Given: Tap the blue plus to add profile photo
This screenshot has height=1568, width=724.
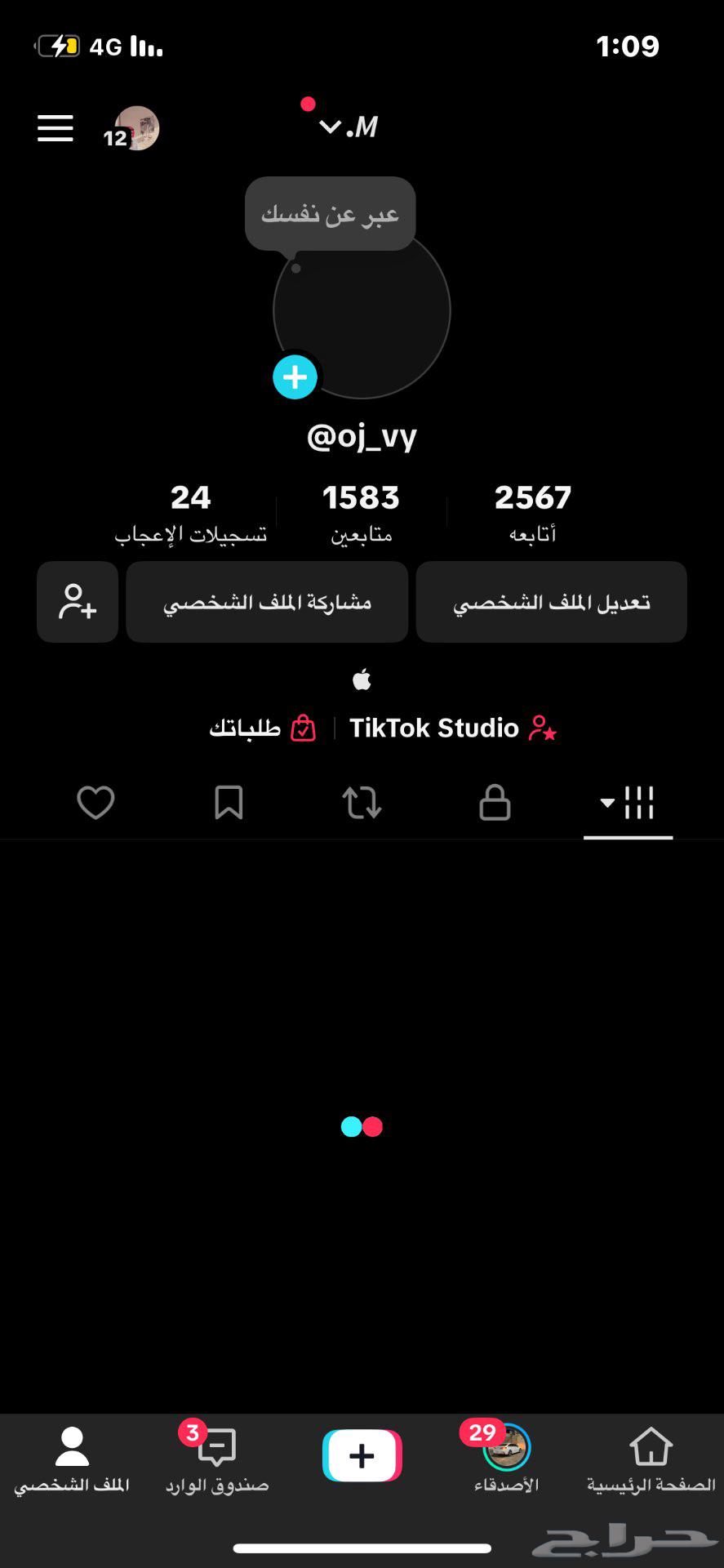Looking at the screenshot, I should coord(295,376).
